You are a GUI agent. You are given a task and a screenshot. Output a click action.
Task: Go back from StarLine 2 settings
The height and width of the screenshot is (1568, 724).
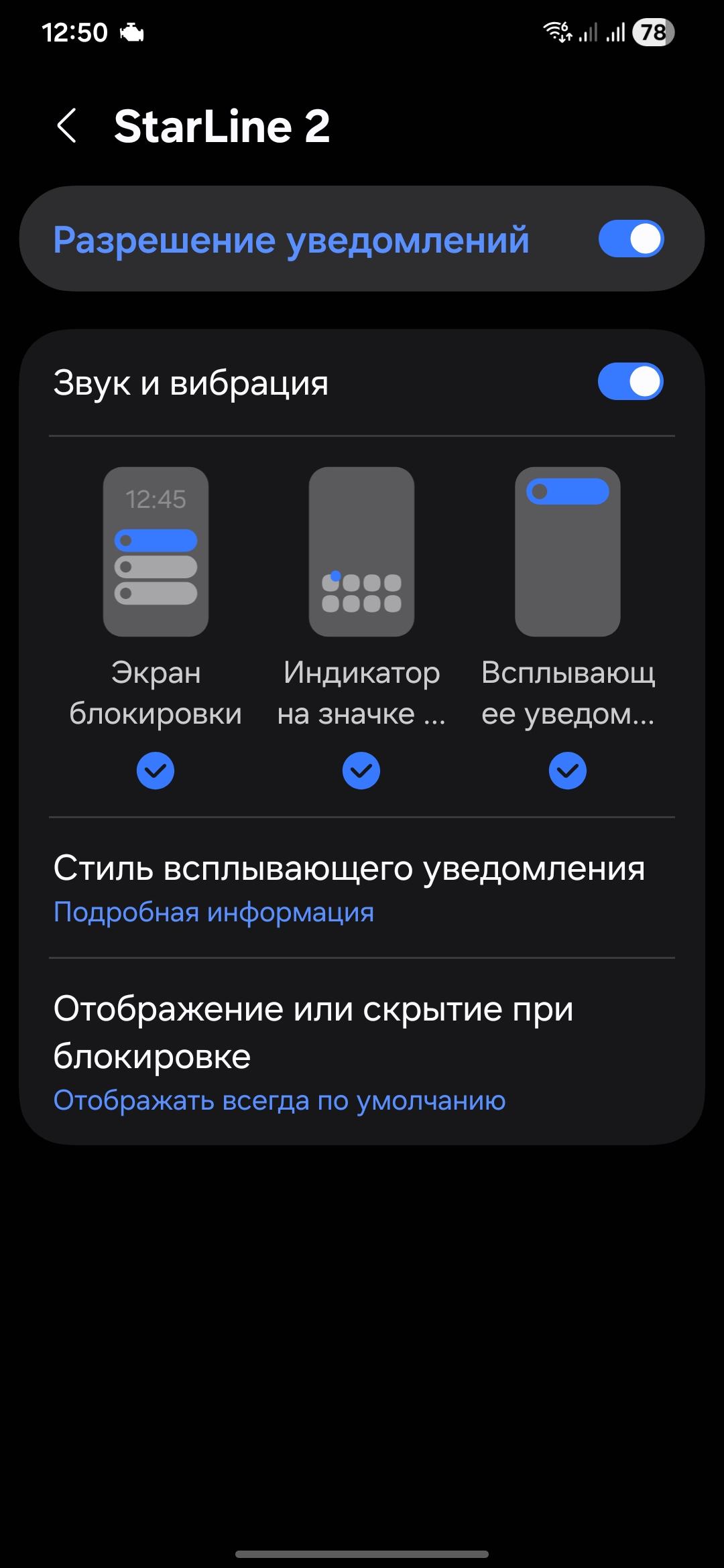pos(67,126)
